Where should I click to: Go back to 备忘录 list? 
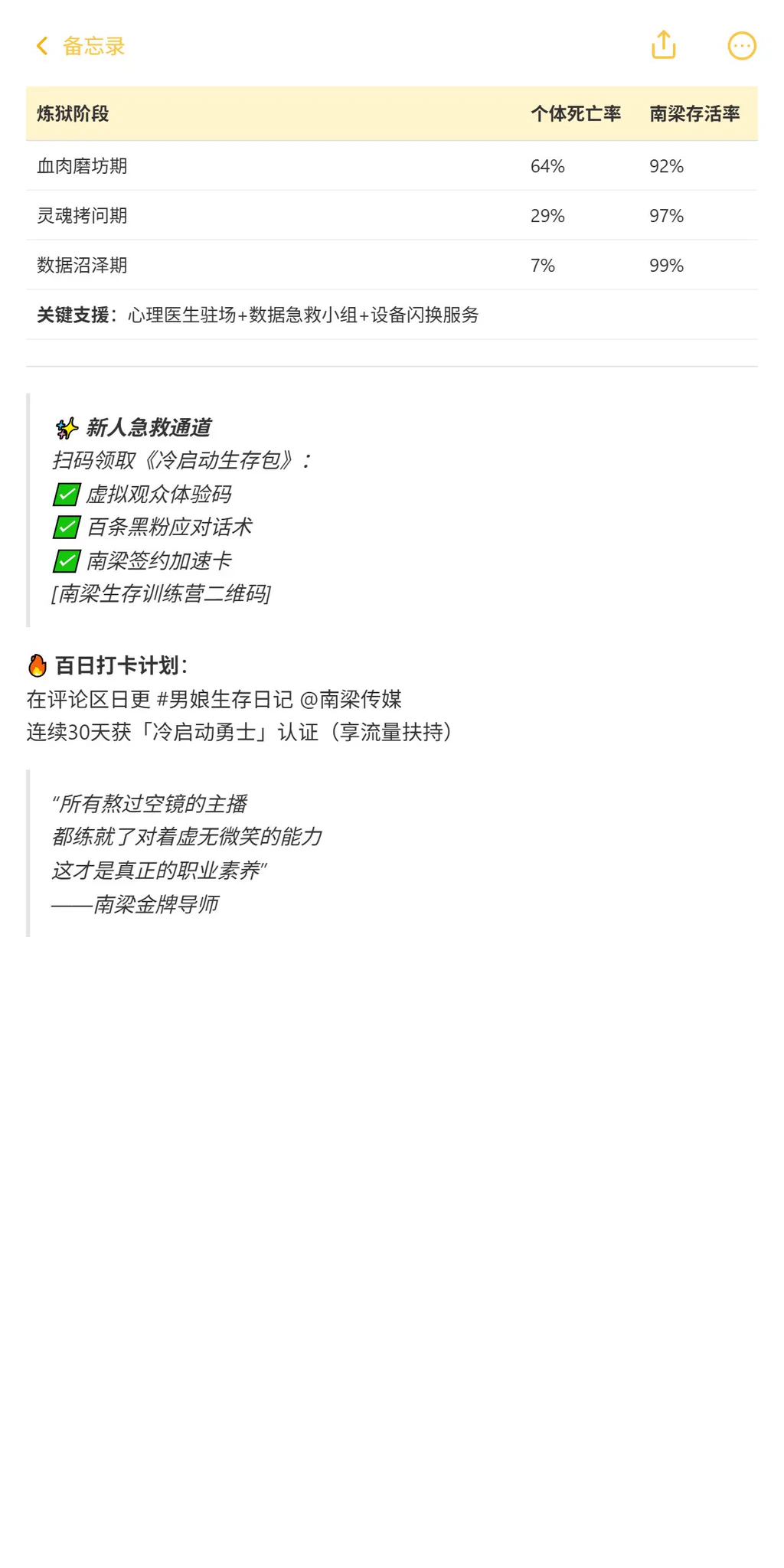[80, 46]
